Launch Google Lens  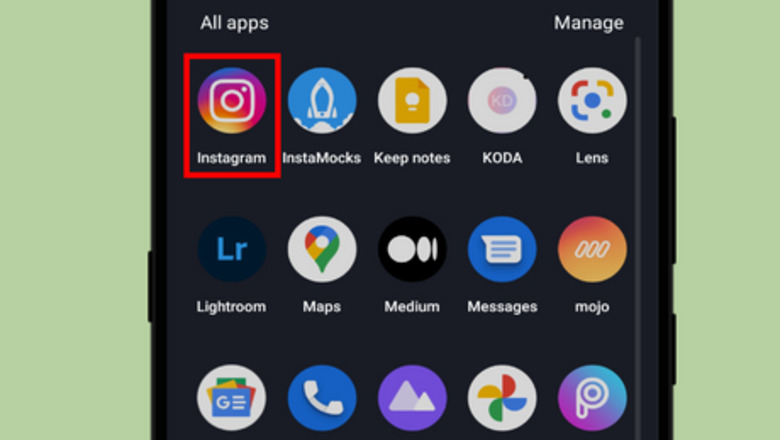click(592, 101)
